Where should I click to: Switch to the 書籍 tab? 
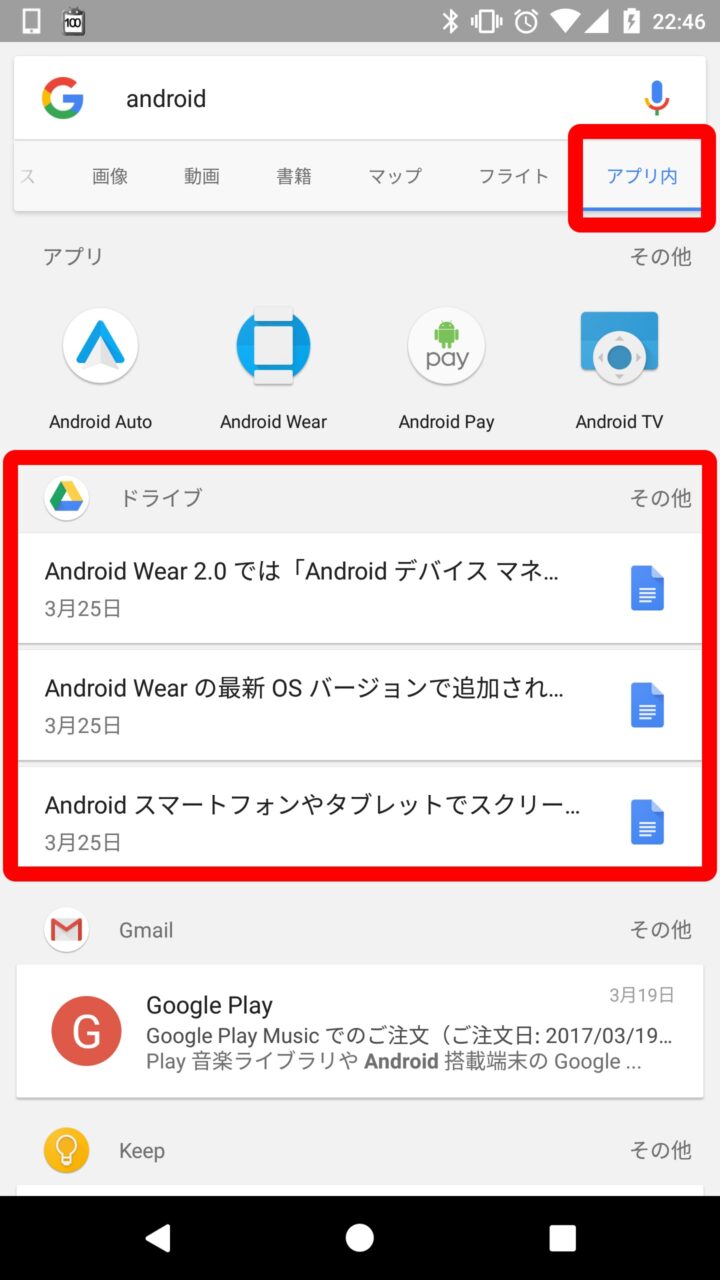294,176
